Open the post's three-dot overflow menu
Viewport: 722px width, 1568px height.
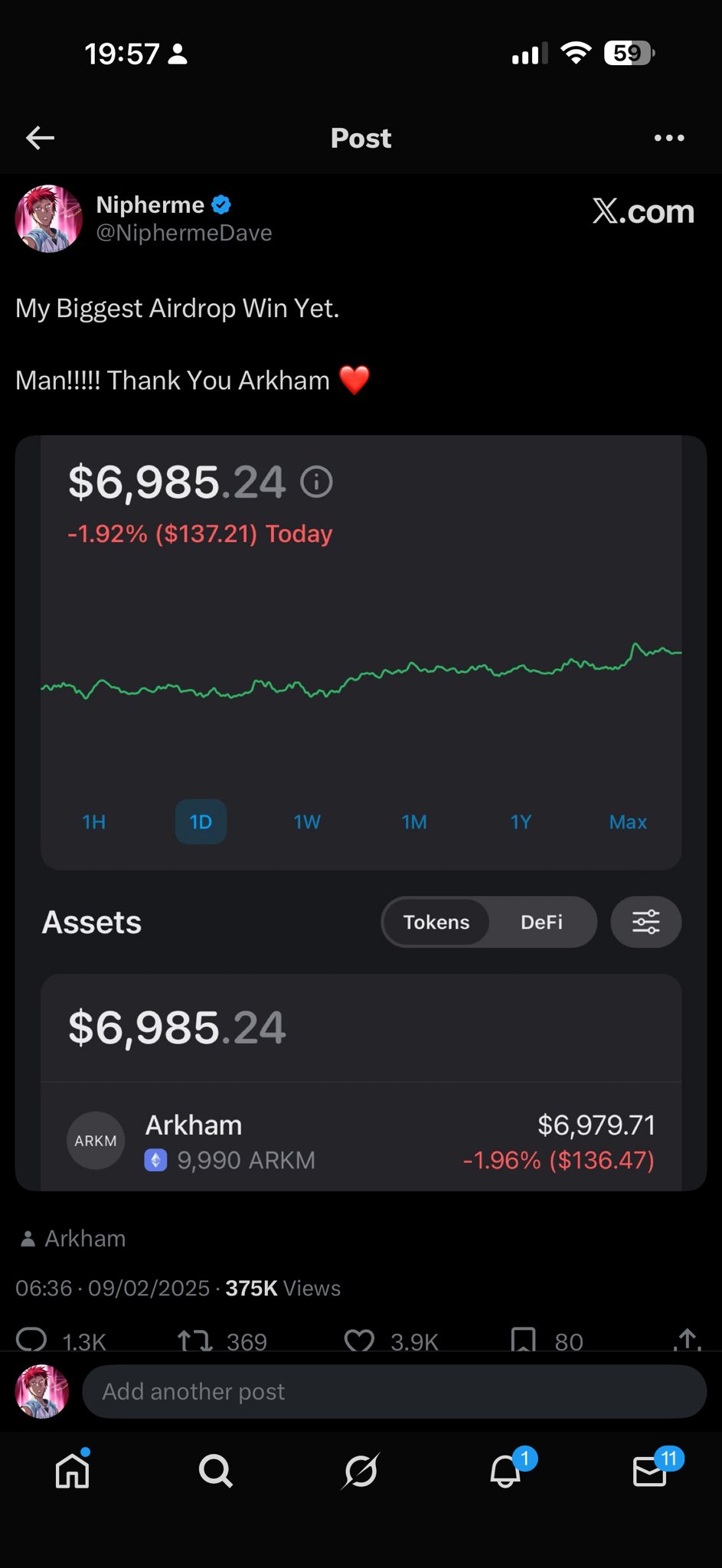click(669, 138)
